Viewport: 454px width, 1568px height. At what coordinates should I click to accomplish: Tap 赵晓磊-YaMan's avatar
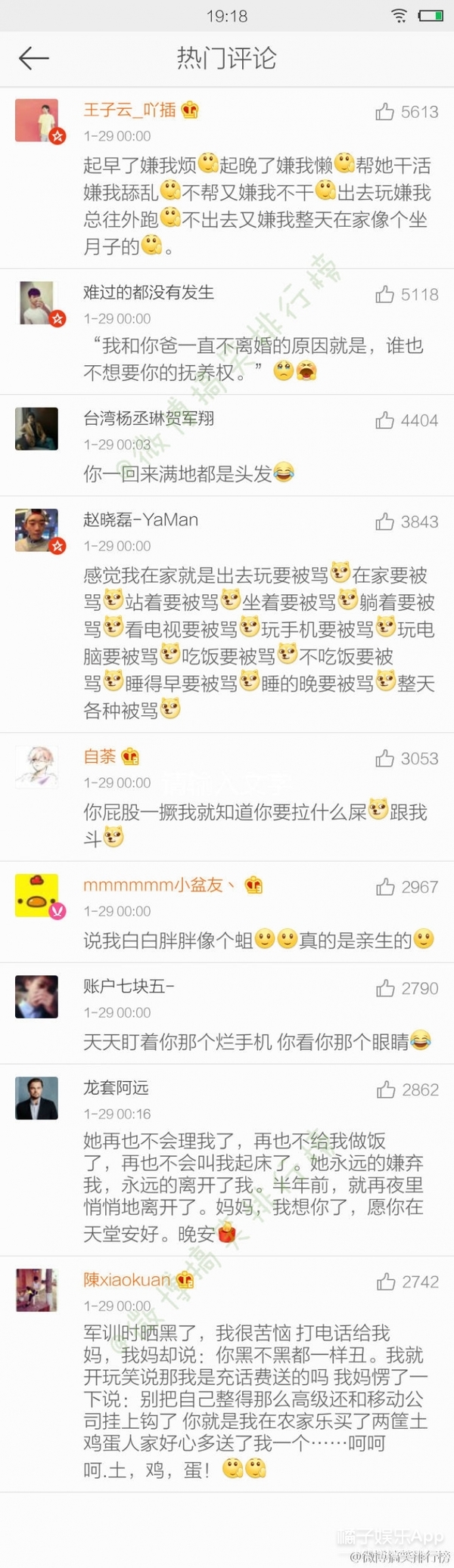point(37,530)
